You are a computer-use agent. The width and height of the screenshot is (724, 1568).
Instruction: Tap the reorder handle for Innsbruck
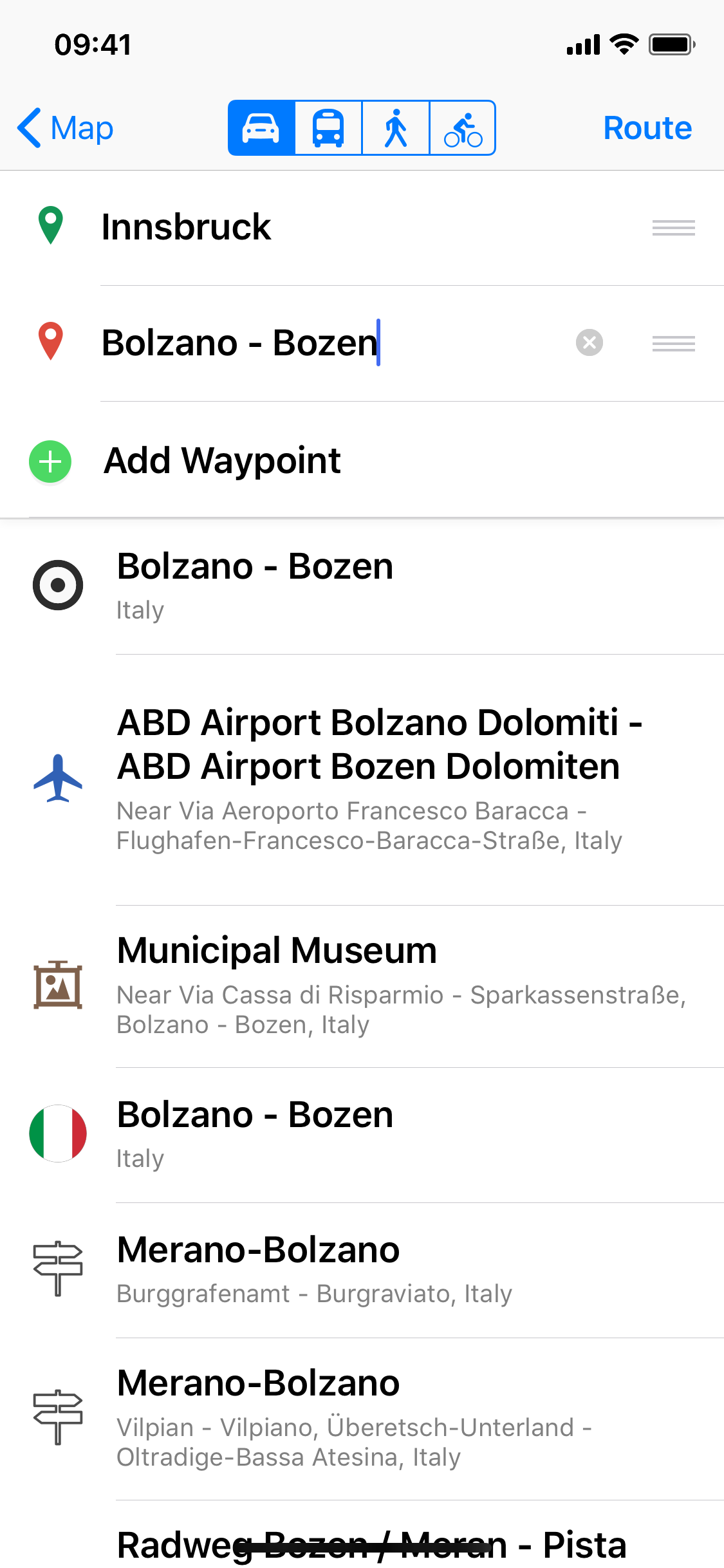673,228
